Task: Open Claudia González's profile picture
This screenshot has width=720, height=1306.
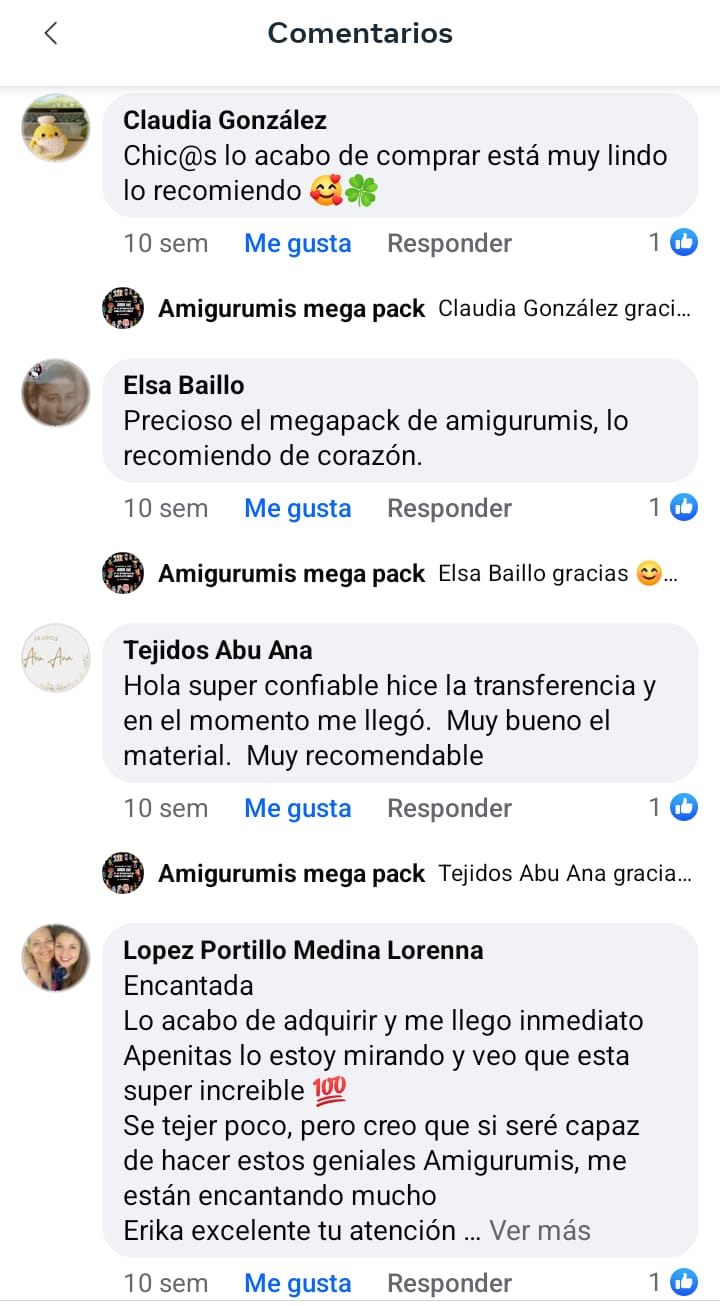Action: (56, 127)
